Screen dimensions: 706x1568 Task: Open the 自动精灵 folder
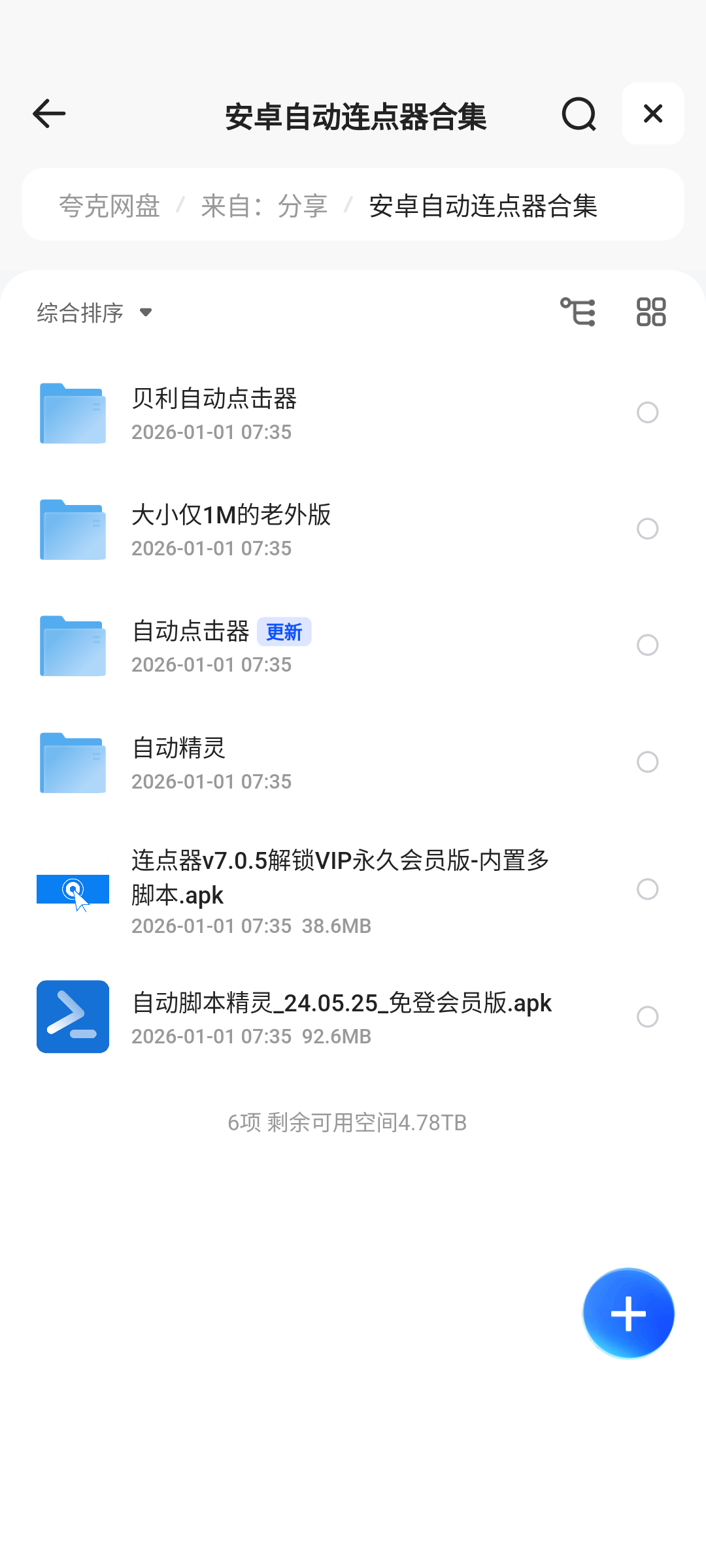coord(178,762)
